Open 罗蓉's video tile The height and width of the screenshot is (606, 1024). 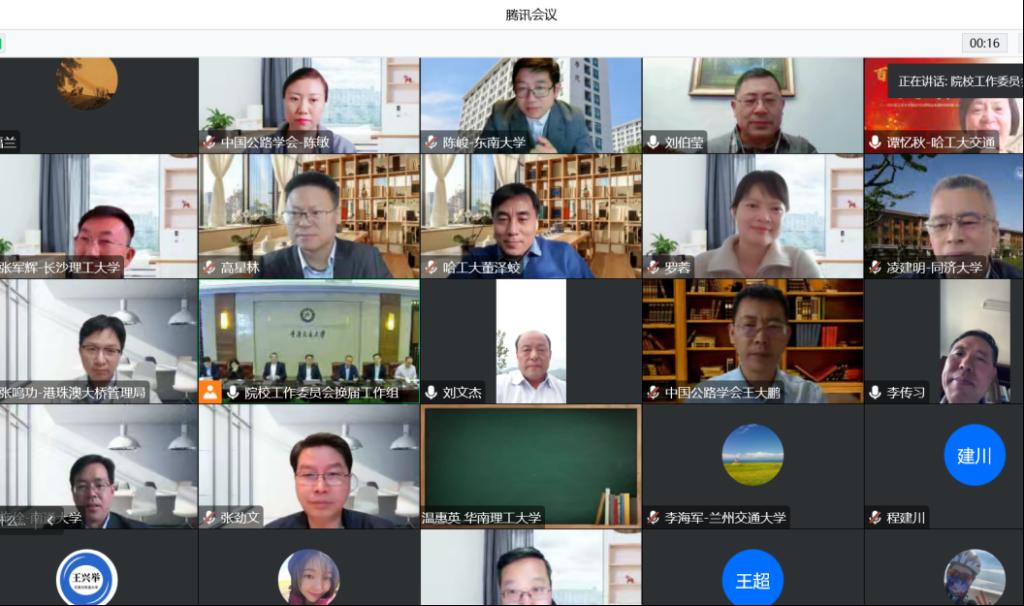click(x=753, y=215)
